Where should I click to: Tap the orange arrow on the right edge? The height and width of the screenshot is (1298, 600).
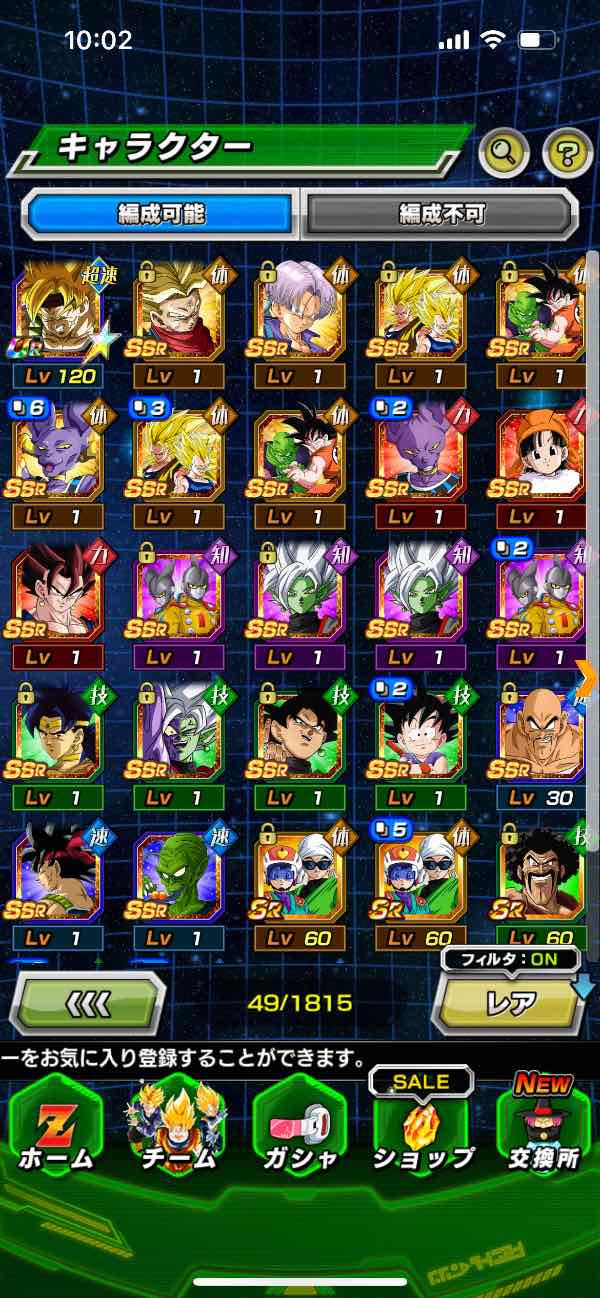[x=587, y=678]
